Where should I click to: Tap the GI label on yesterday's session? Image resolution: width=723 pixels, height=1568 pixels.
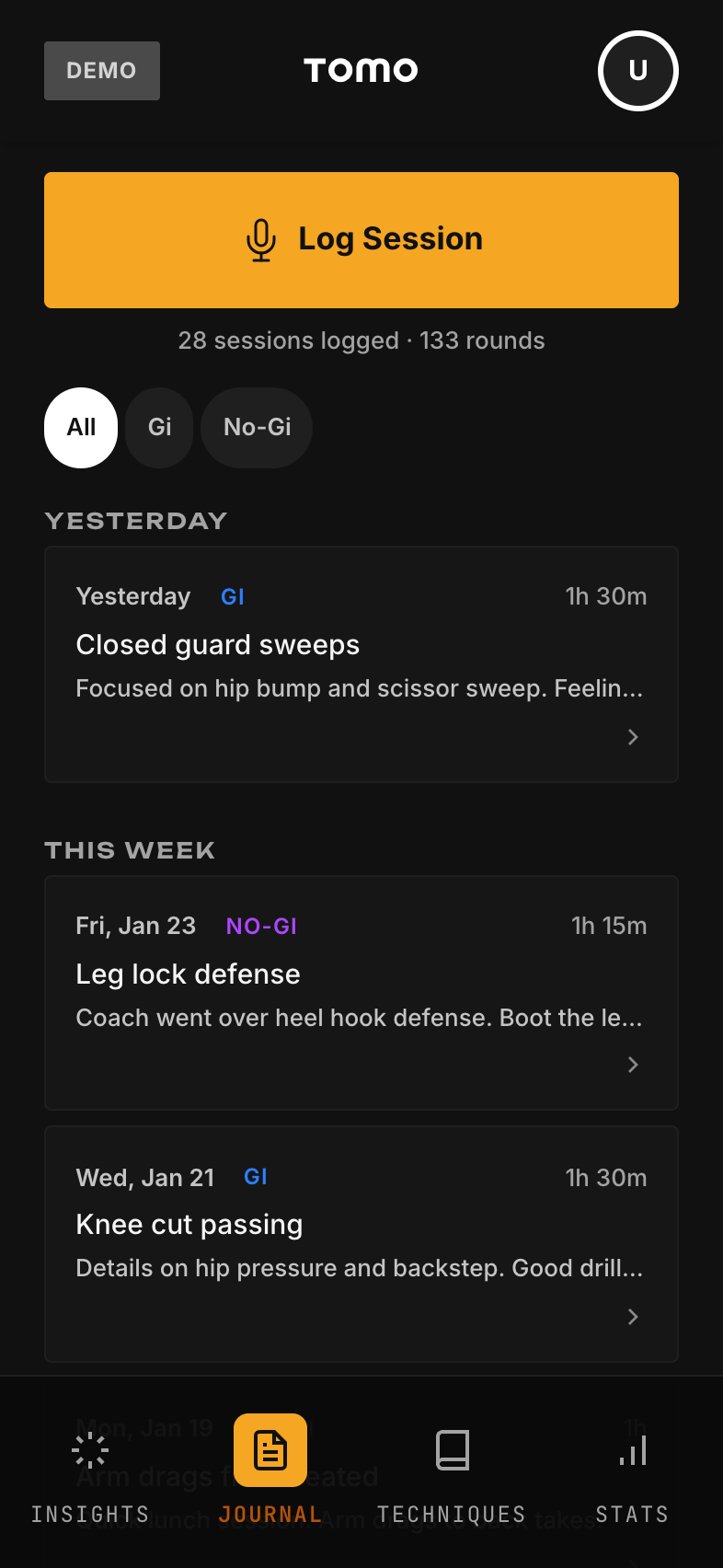(232, 596)
